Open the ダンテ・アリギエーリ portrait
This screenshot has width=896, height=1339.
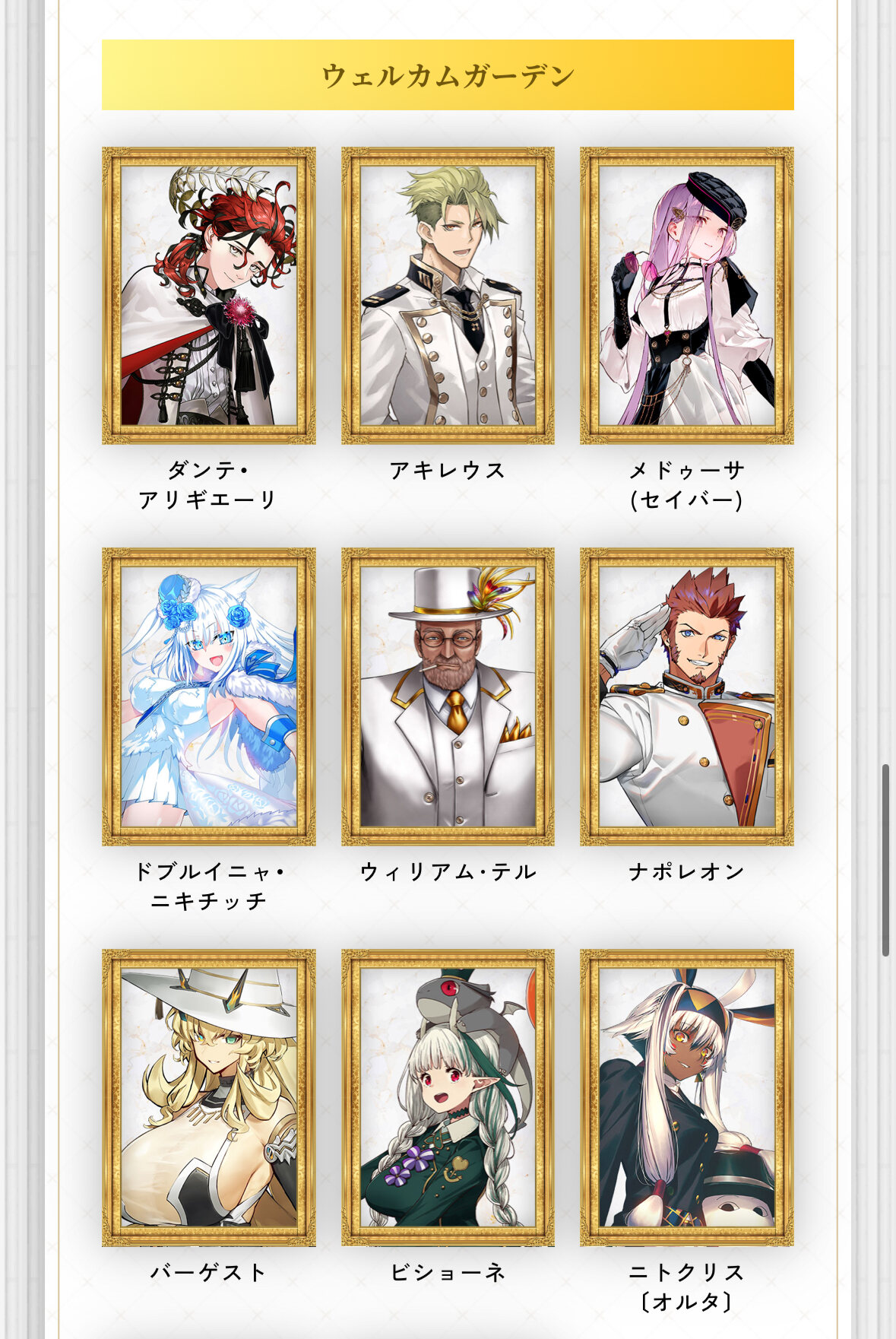209,296
